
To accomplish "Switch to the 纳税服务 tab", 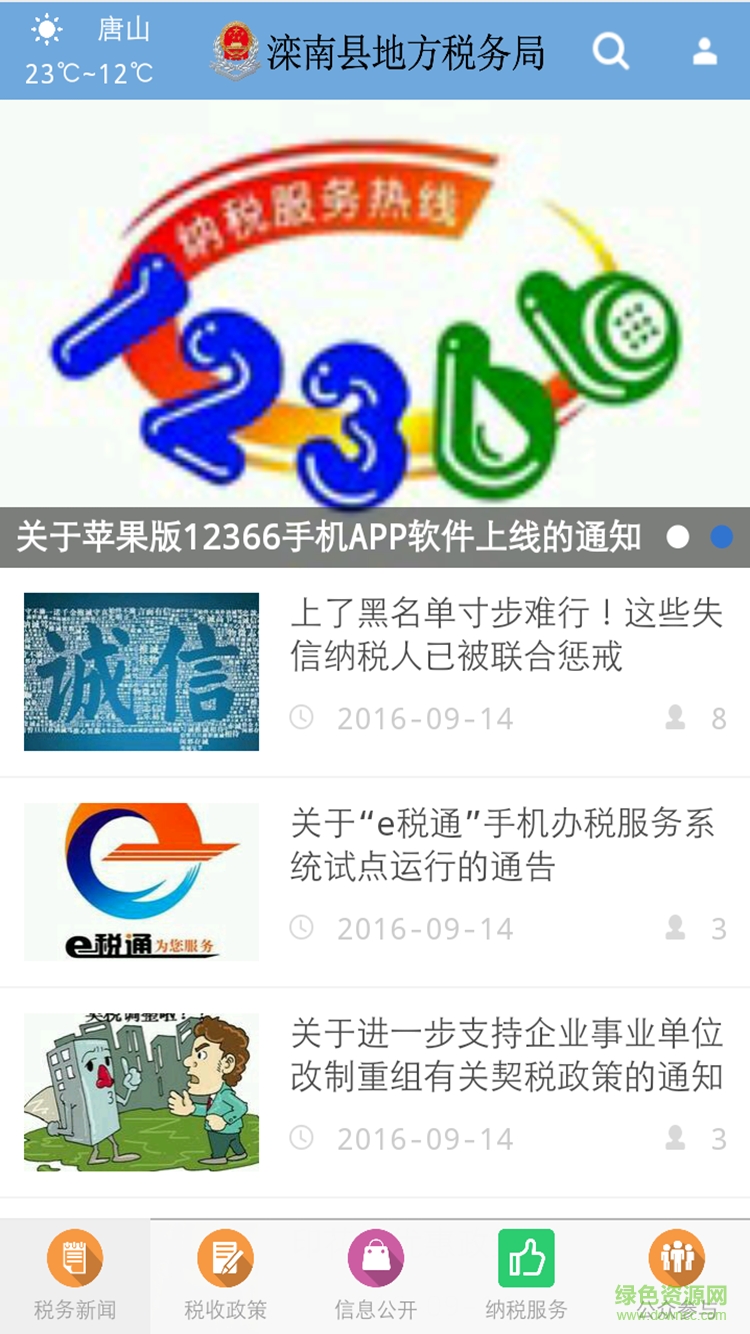I will coord(526,1275).
